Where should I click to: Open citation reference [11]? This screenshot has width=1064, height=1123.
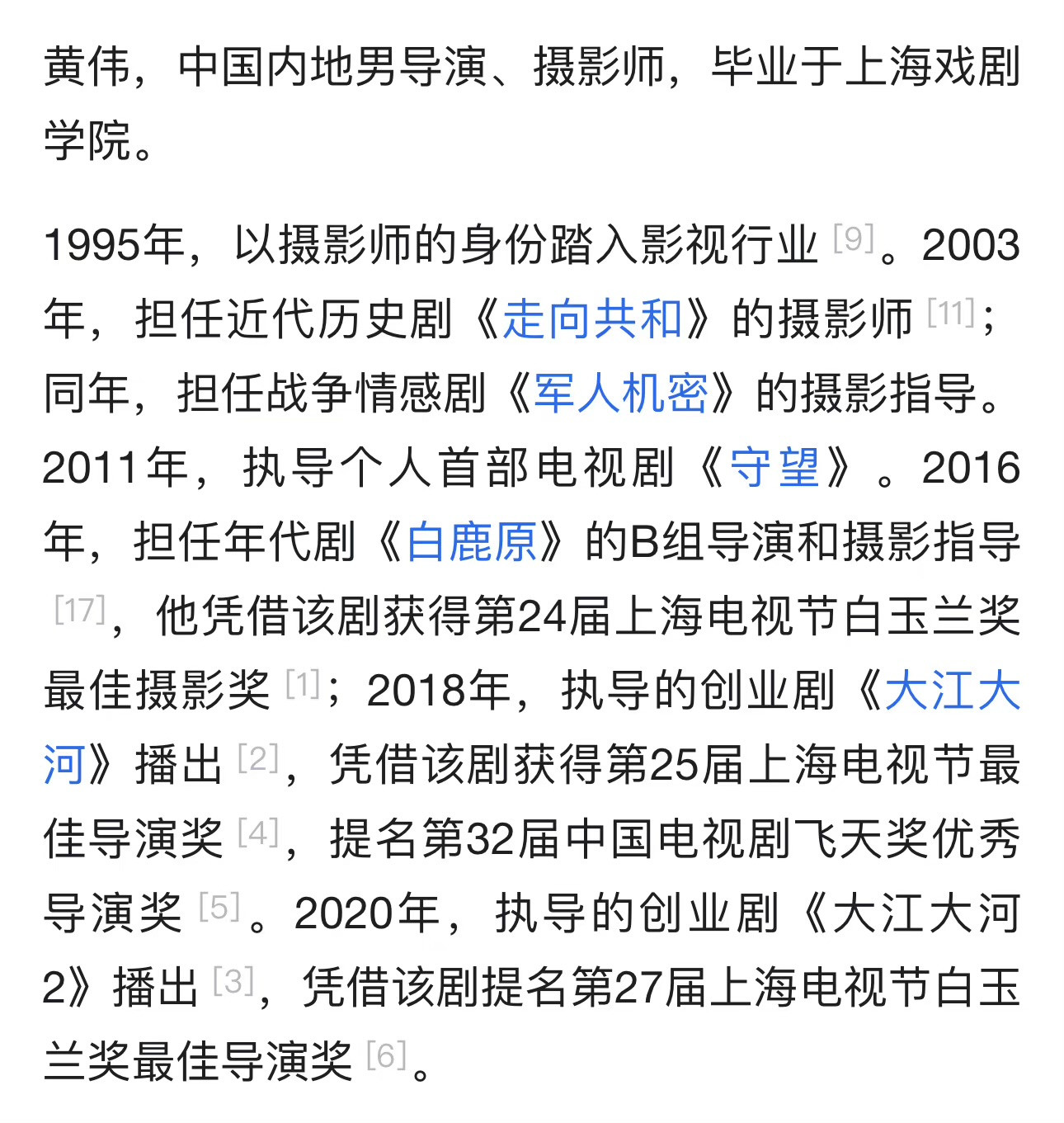pyautogui.click(x=951, y=313)
